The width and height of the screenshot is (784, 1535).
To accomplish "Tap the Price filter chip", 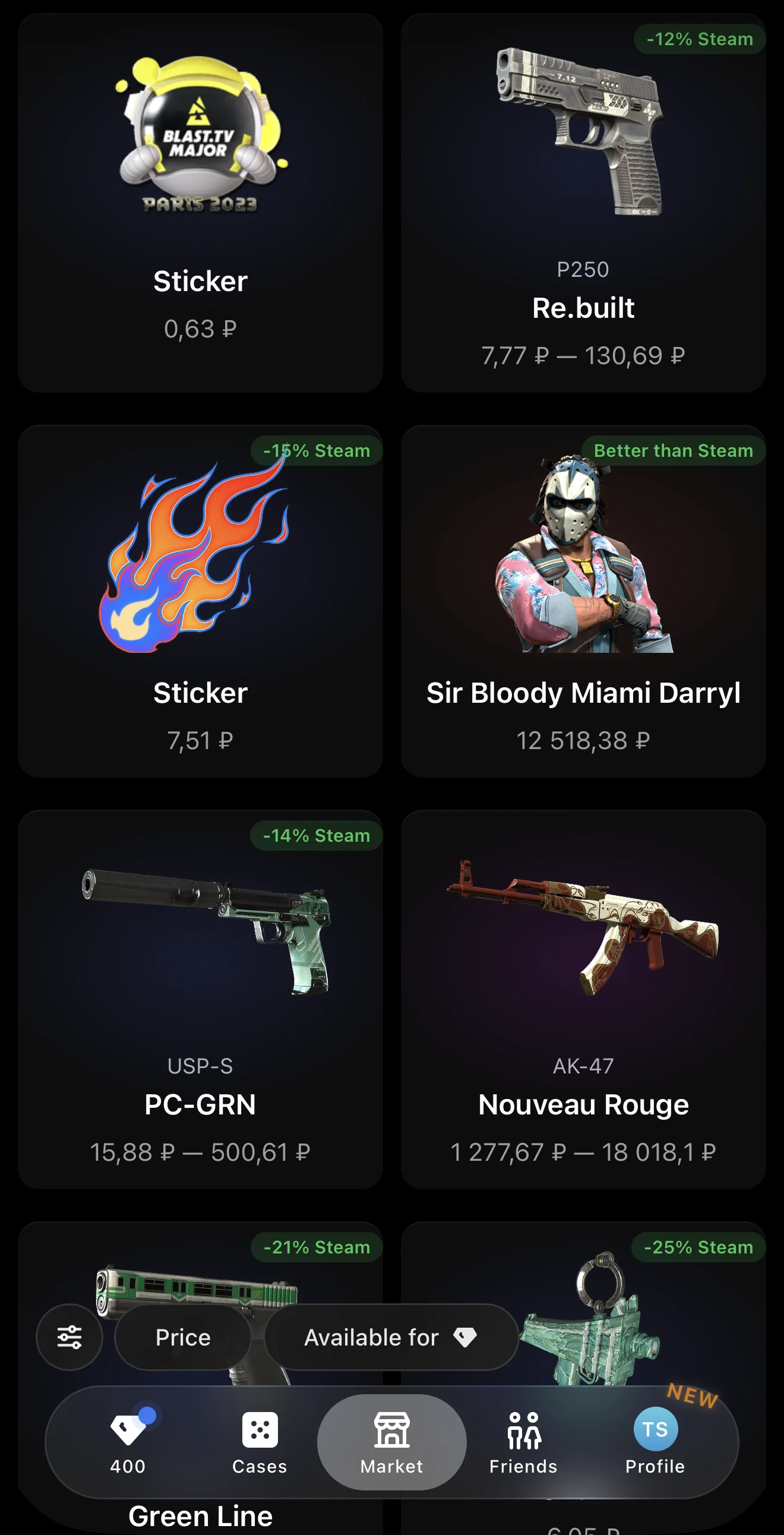I will tap(183, 1337).
